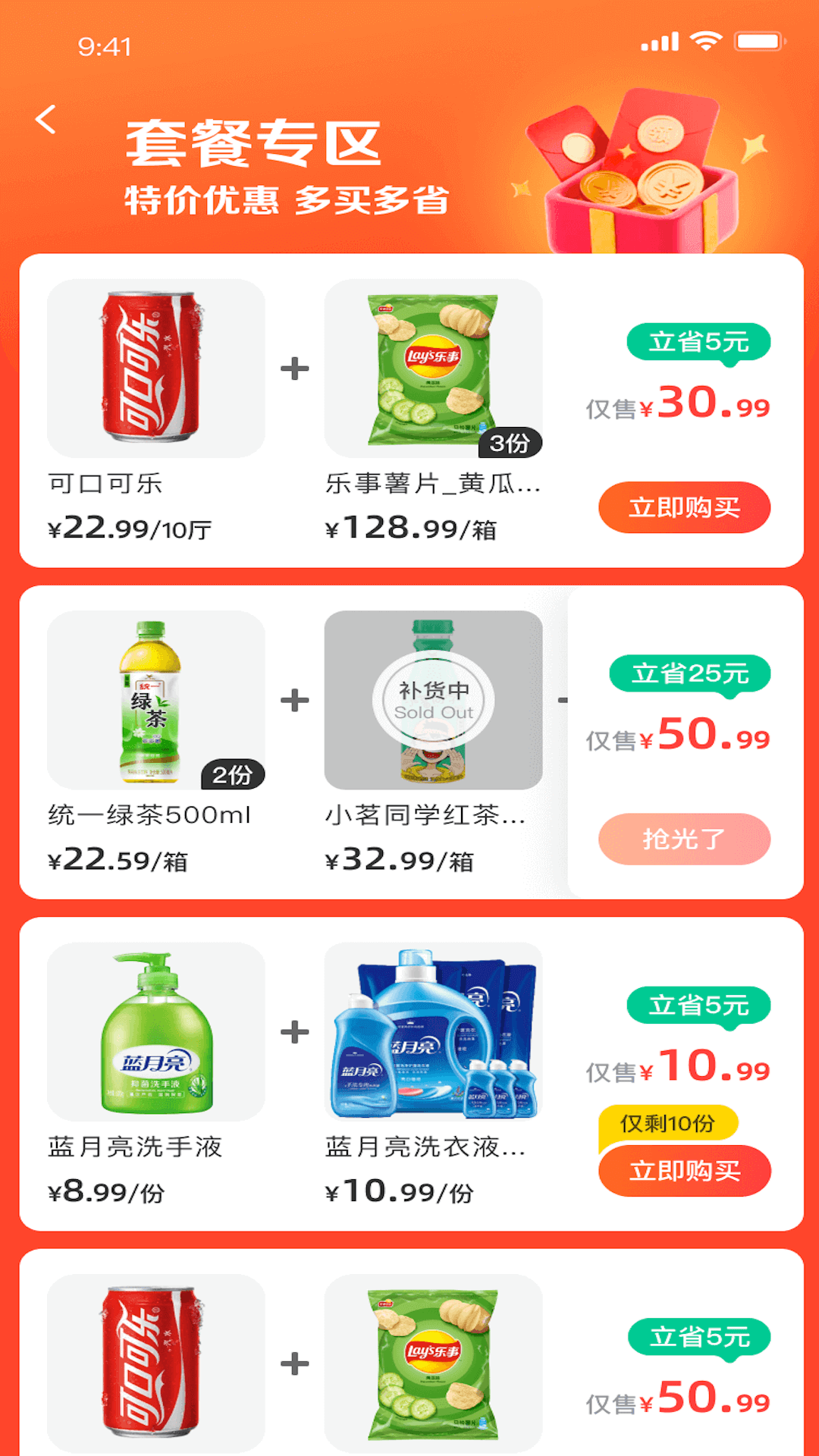Go back using the top-left arrow

[x=46, y=120]
